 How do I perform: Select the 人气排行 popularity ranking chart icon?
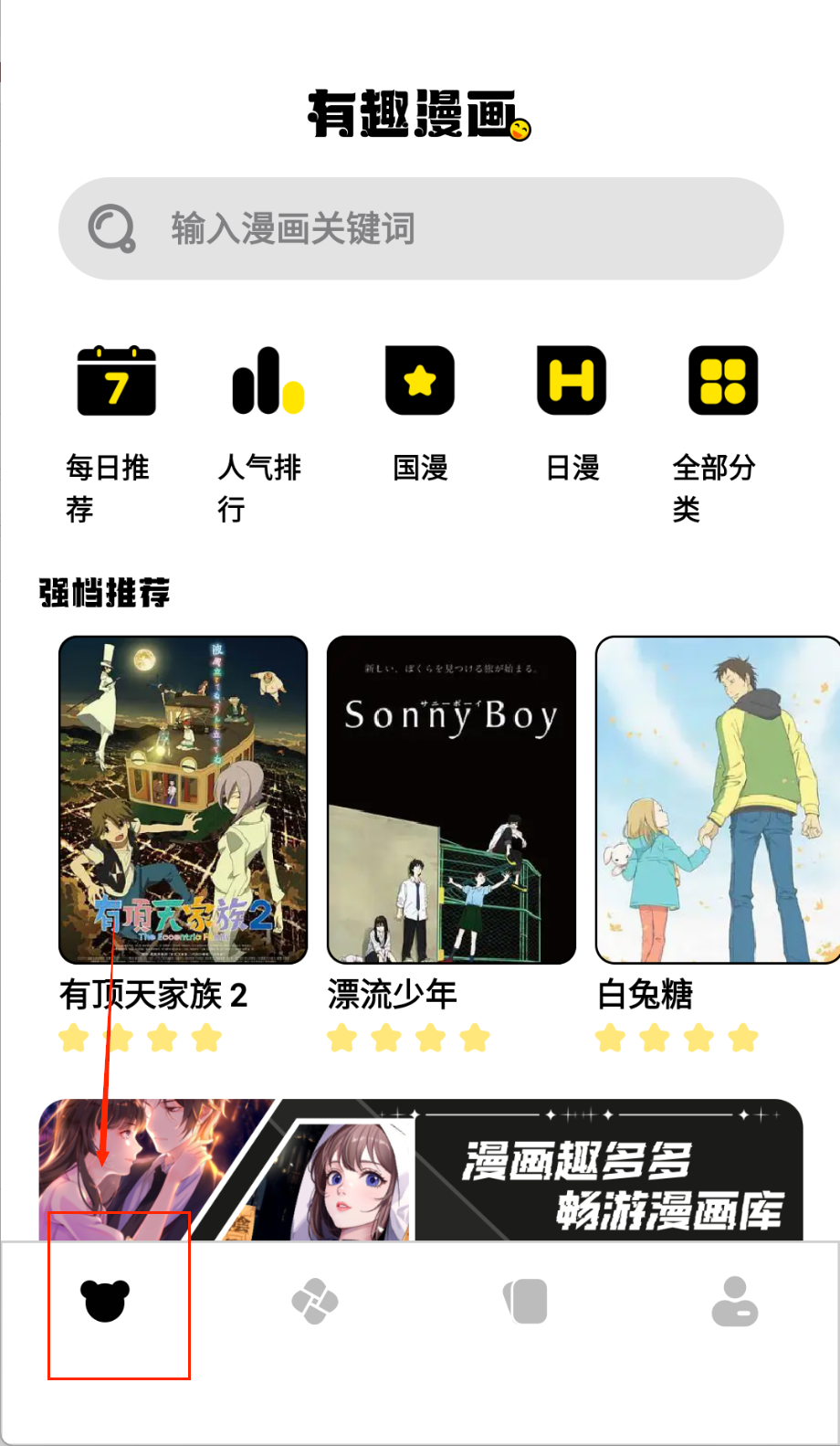(268, 381)
